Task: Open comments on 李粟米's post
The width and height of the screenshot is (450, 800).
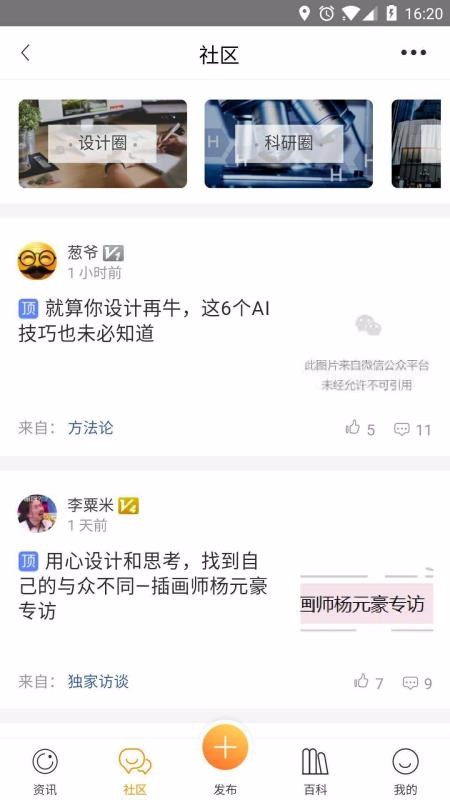Action: pyautogui.click(x=417, y=683)
